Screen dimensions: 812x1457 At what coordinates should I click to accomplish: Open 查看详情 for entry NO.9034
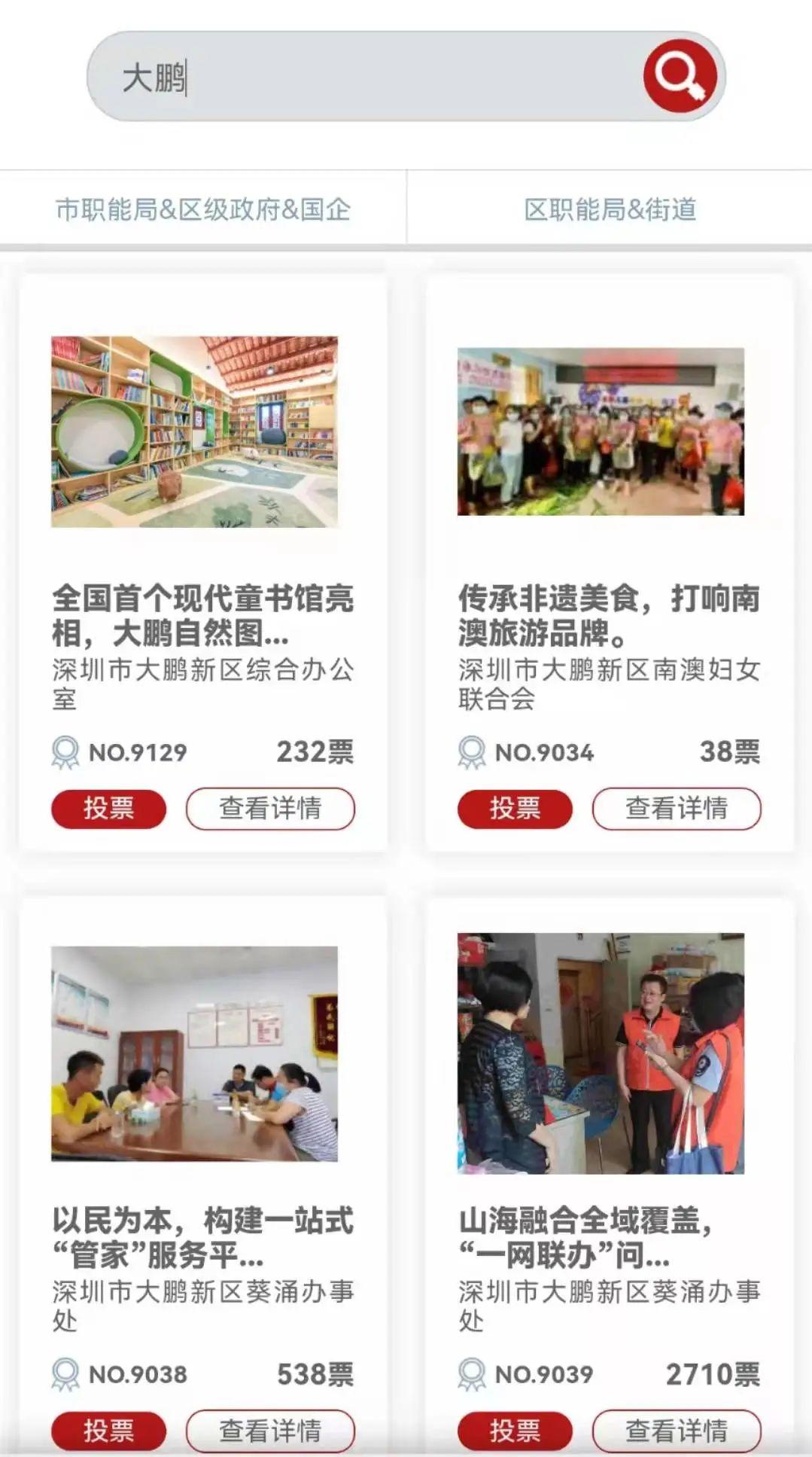[677, 809]
